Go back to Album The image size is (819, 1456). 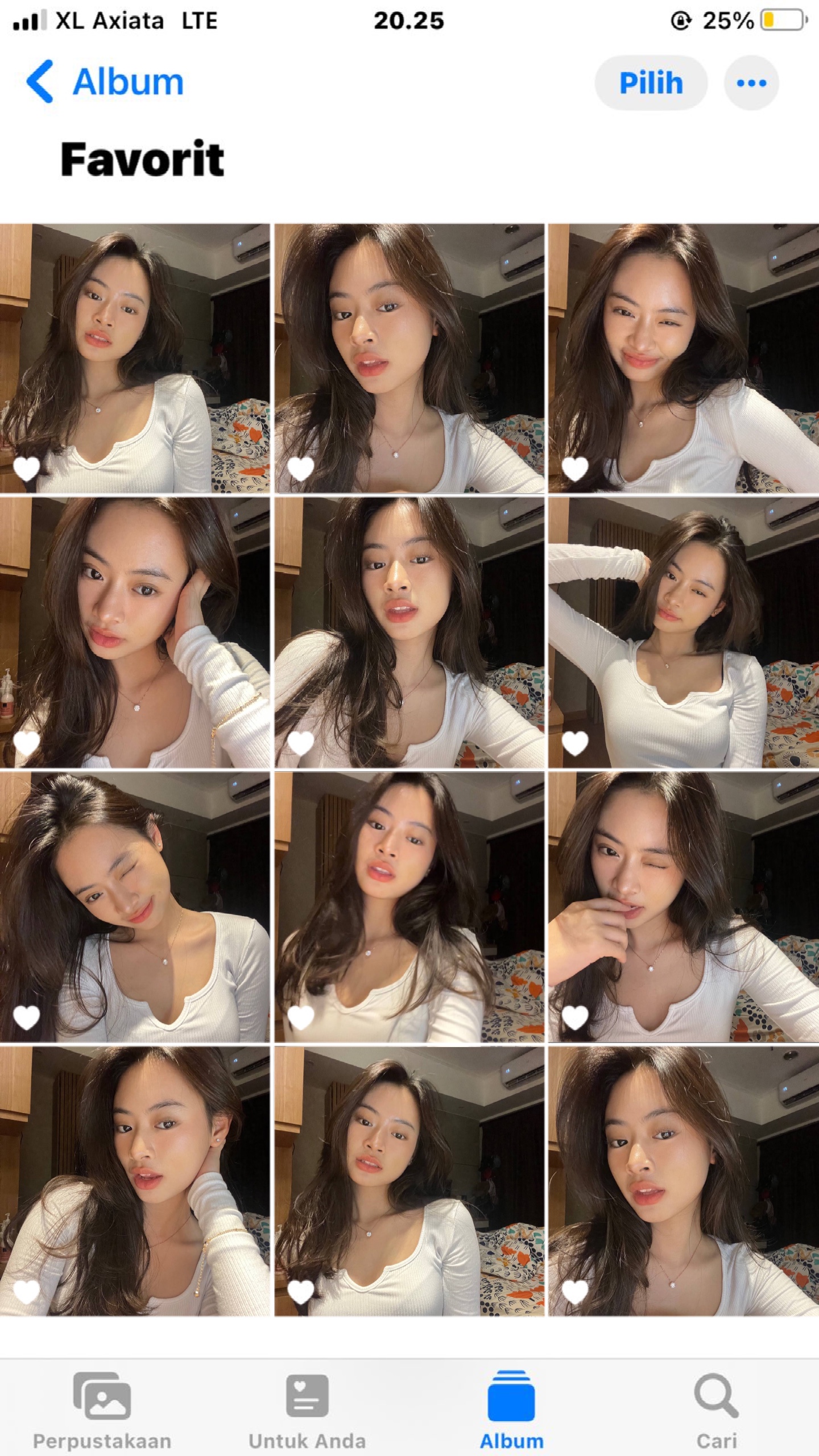105,82
